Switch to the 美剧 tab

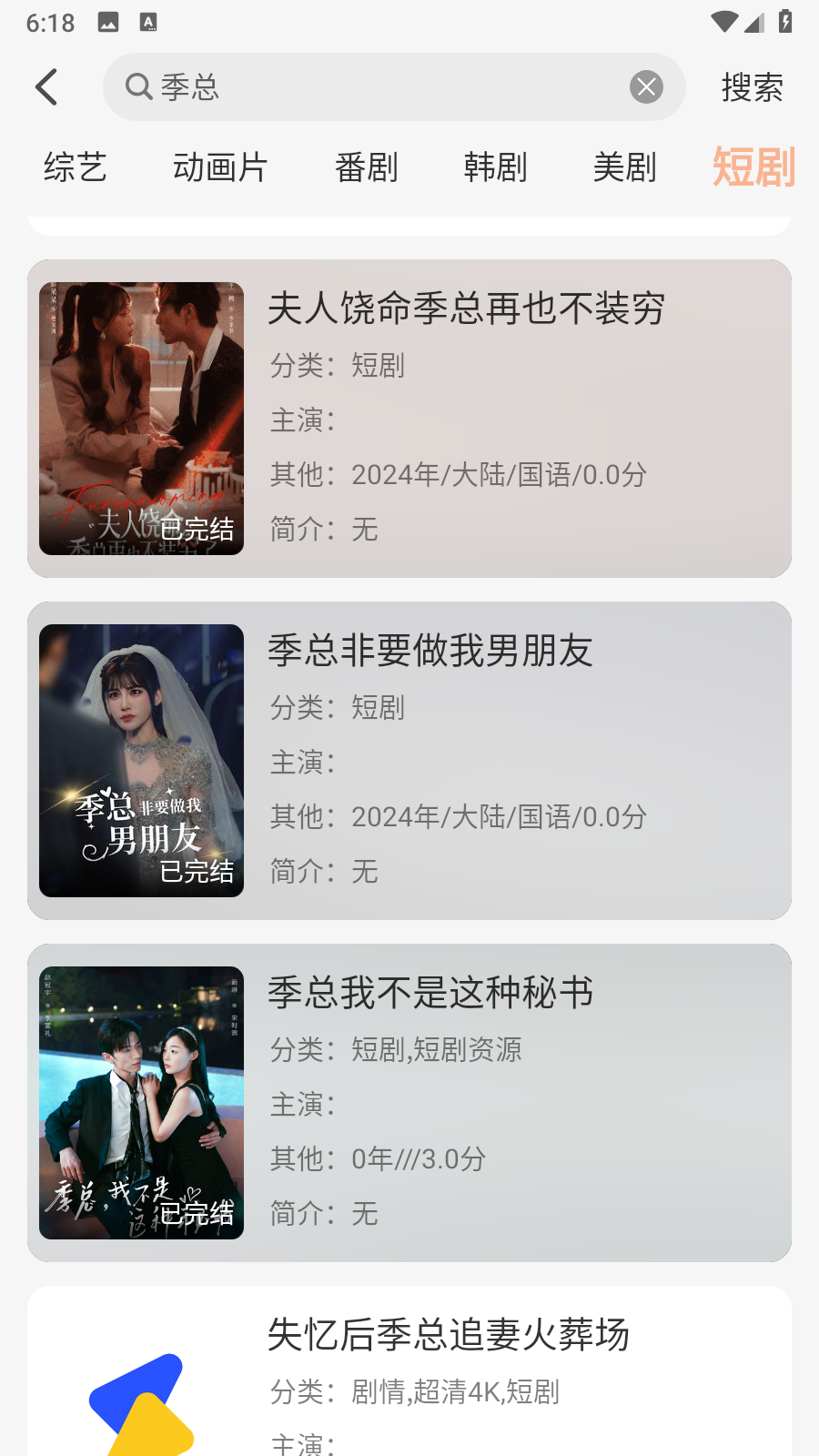[625, 167]
